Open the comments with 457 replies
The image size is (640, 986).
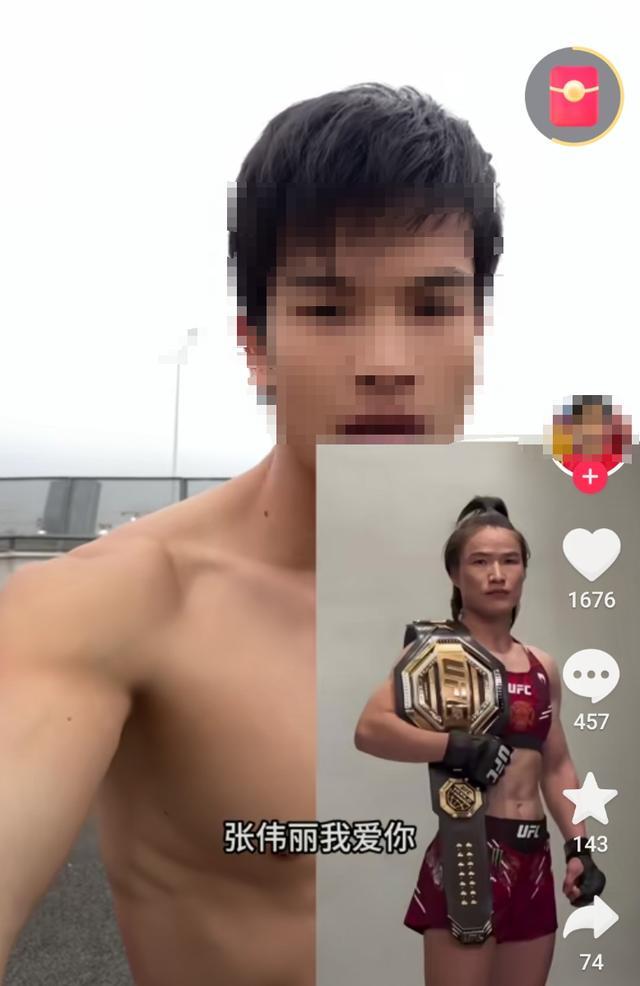coord(591,677)
